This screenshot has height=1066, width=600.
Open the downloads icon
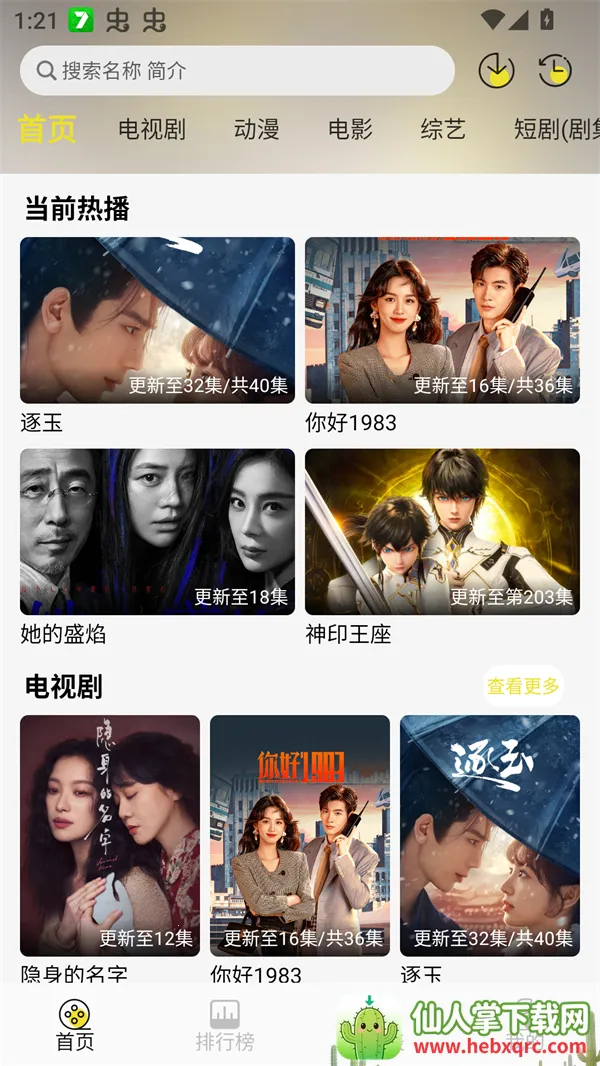[496, 71]
